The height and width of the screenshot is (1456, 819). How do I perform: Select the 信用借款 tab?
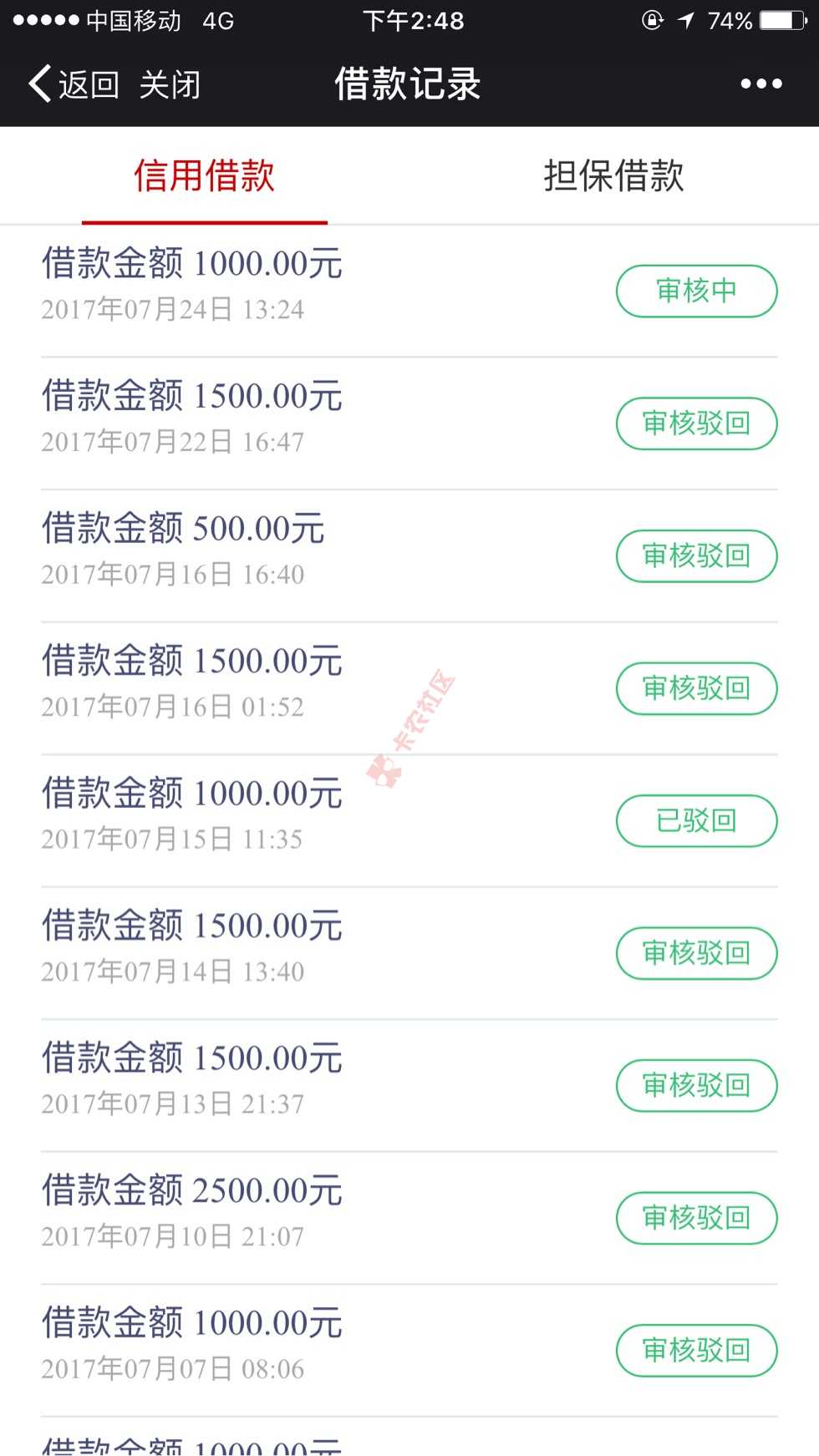205,176
